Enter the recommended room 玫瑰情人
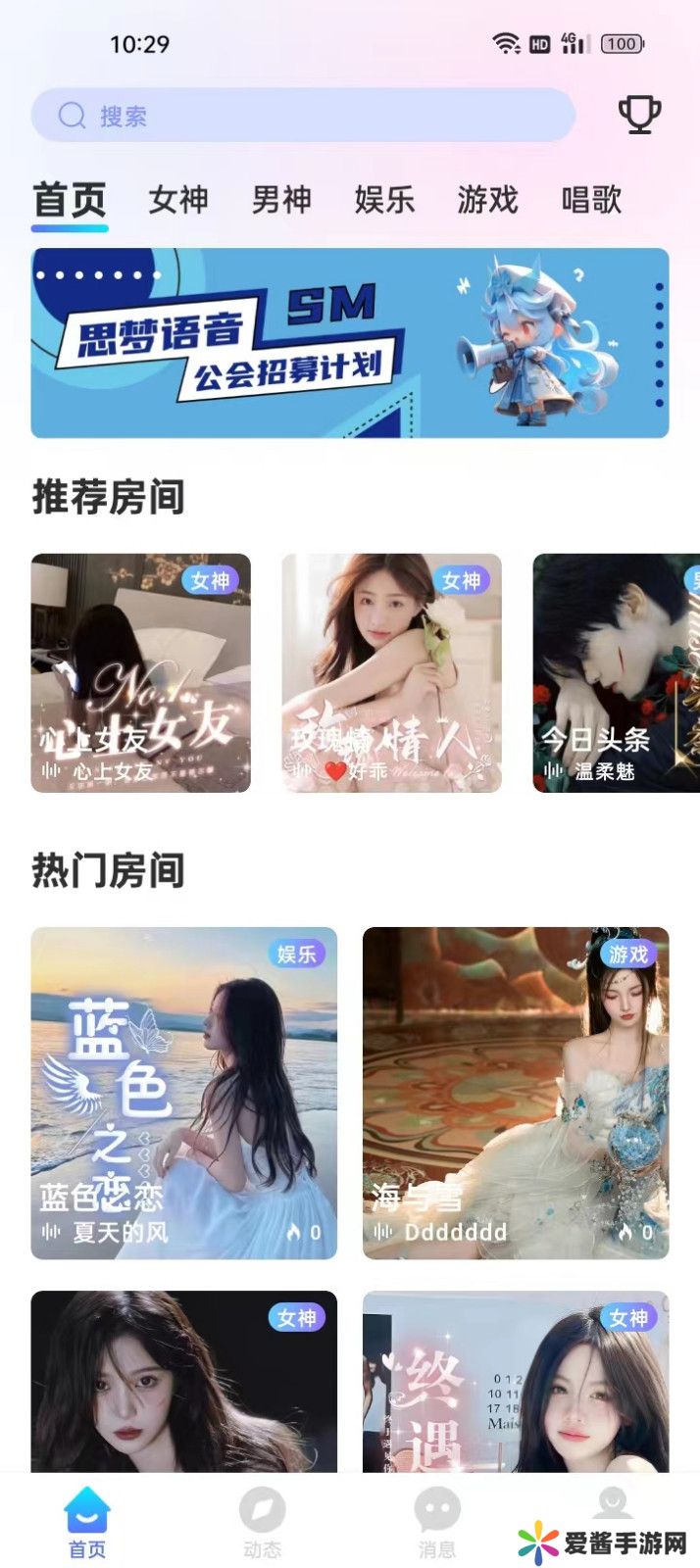700x1568 pixels. click(392, 672)
